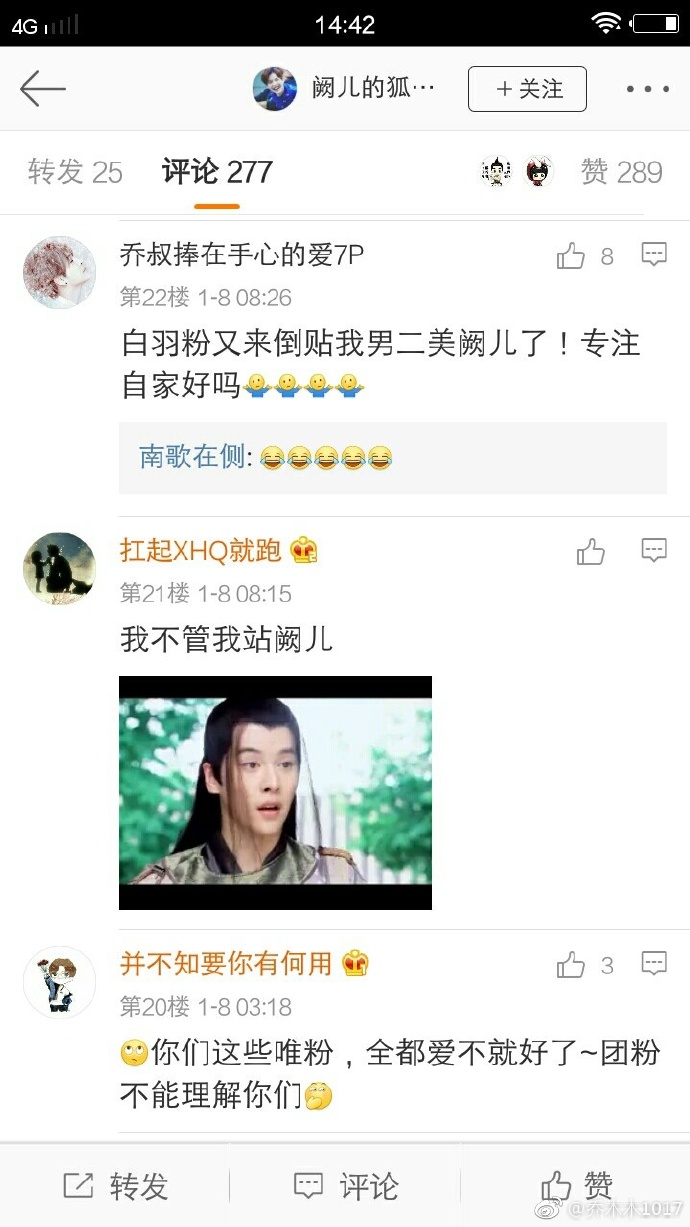Tap the bottom 评论 comment button
This screenshot has width=690, height=1227.
346,1186
